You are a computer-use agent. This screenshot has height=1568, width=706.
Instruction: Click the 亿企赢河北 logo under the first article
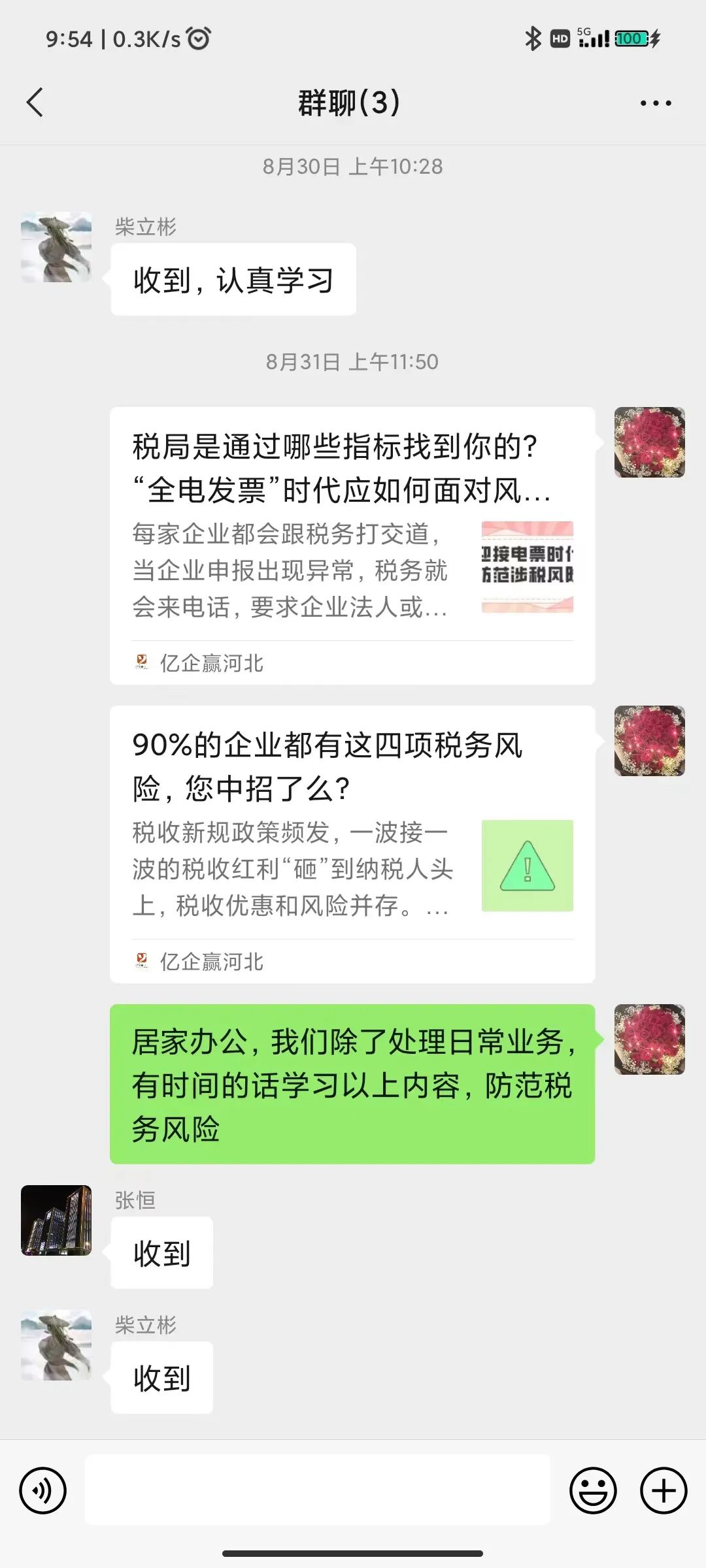[x=142, y=662]
